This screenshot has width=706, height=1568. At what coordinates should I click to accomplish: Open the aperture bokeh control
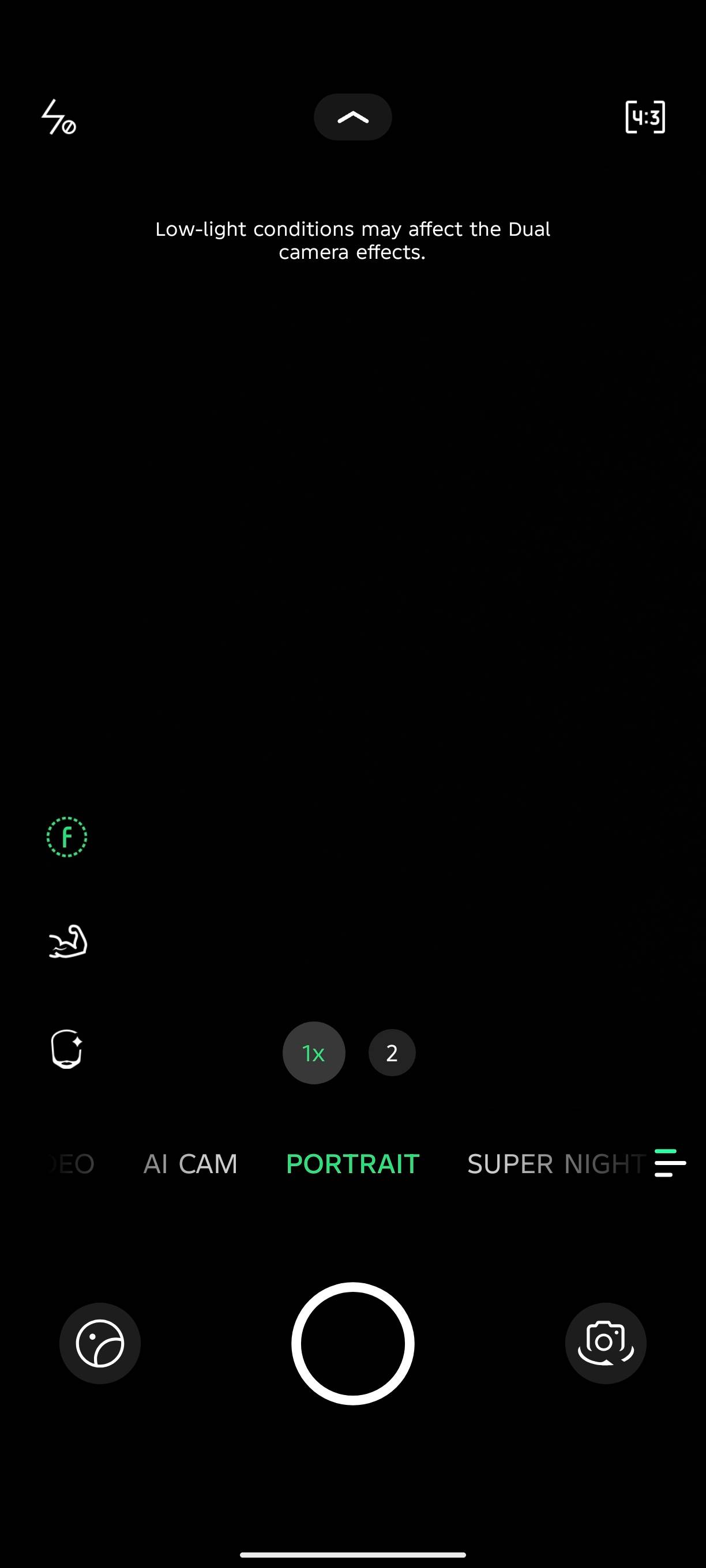click(67, 837)
